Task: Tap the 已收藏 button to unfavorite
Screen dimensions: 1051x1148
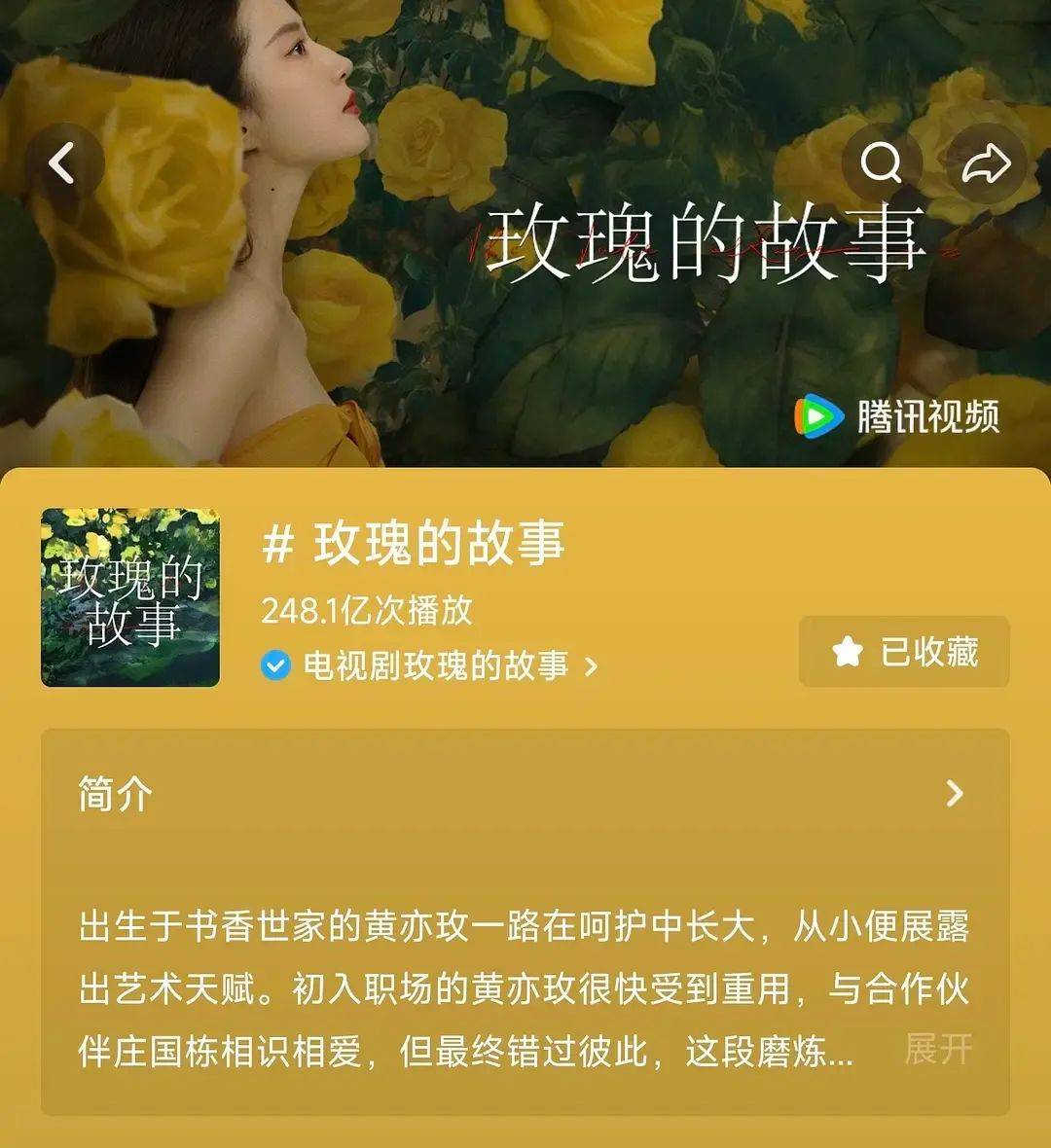Action: (904, 652)
